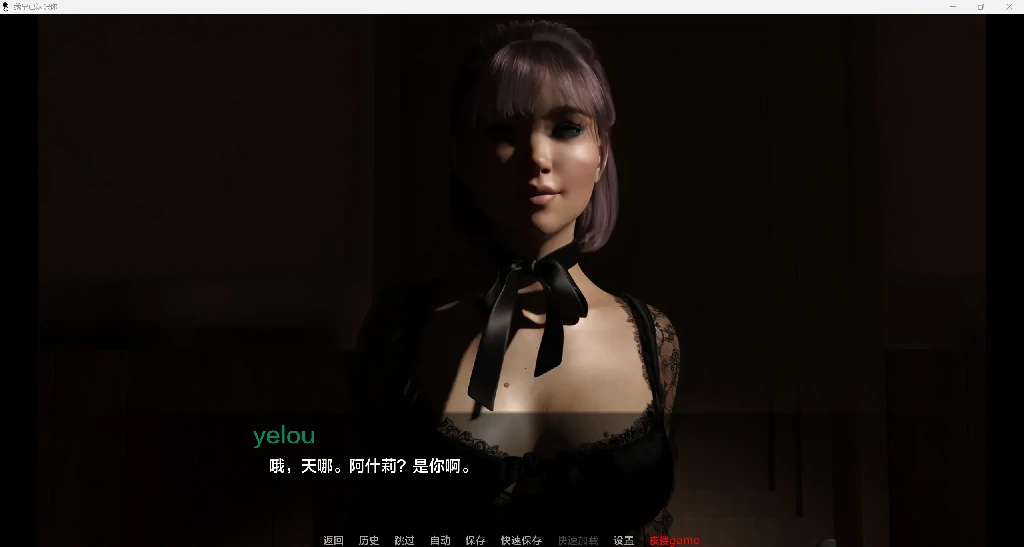Screen dimensions: 1024x547
Task: Open the 历史 dialogue history
Action: tap(369, 540)
